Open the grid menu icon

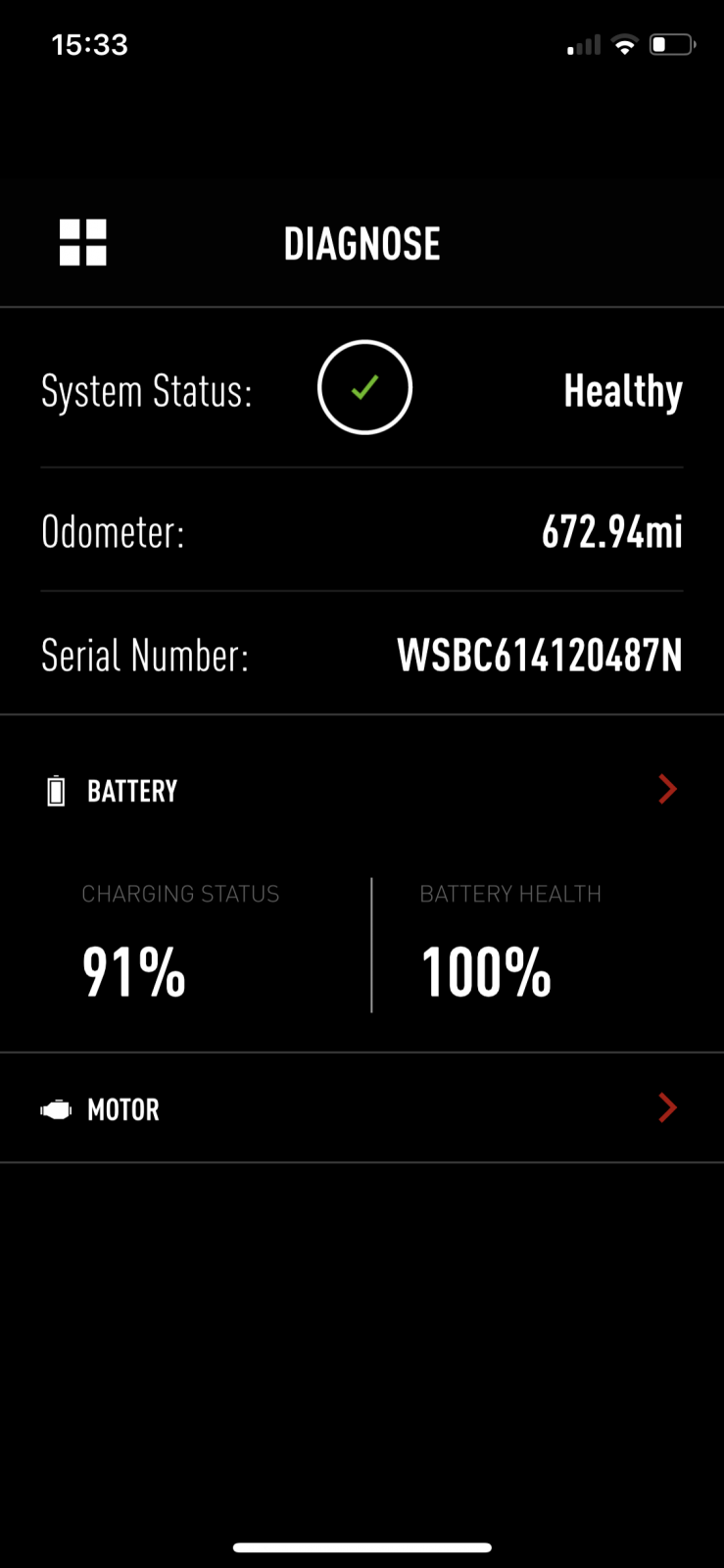(83, 242)
